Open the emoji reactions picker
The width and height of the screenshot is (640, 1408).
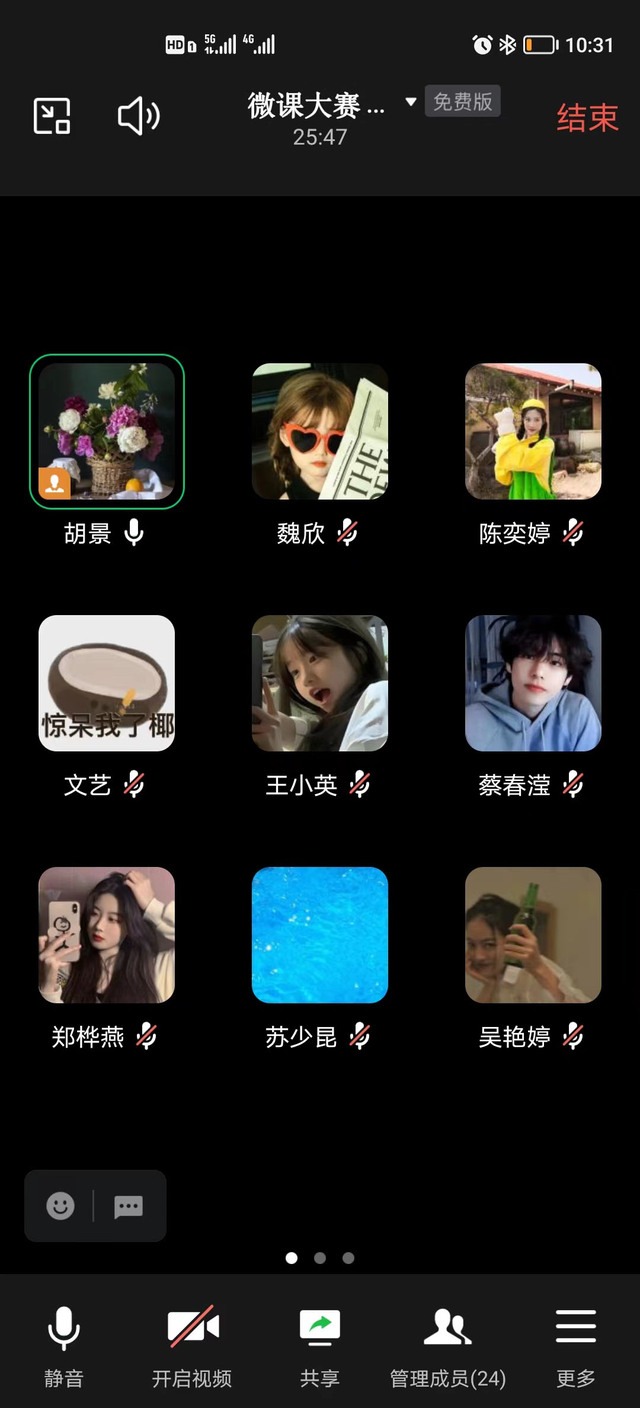pyautogui.click(x=61, y=1206)
